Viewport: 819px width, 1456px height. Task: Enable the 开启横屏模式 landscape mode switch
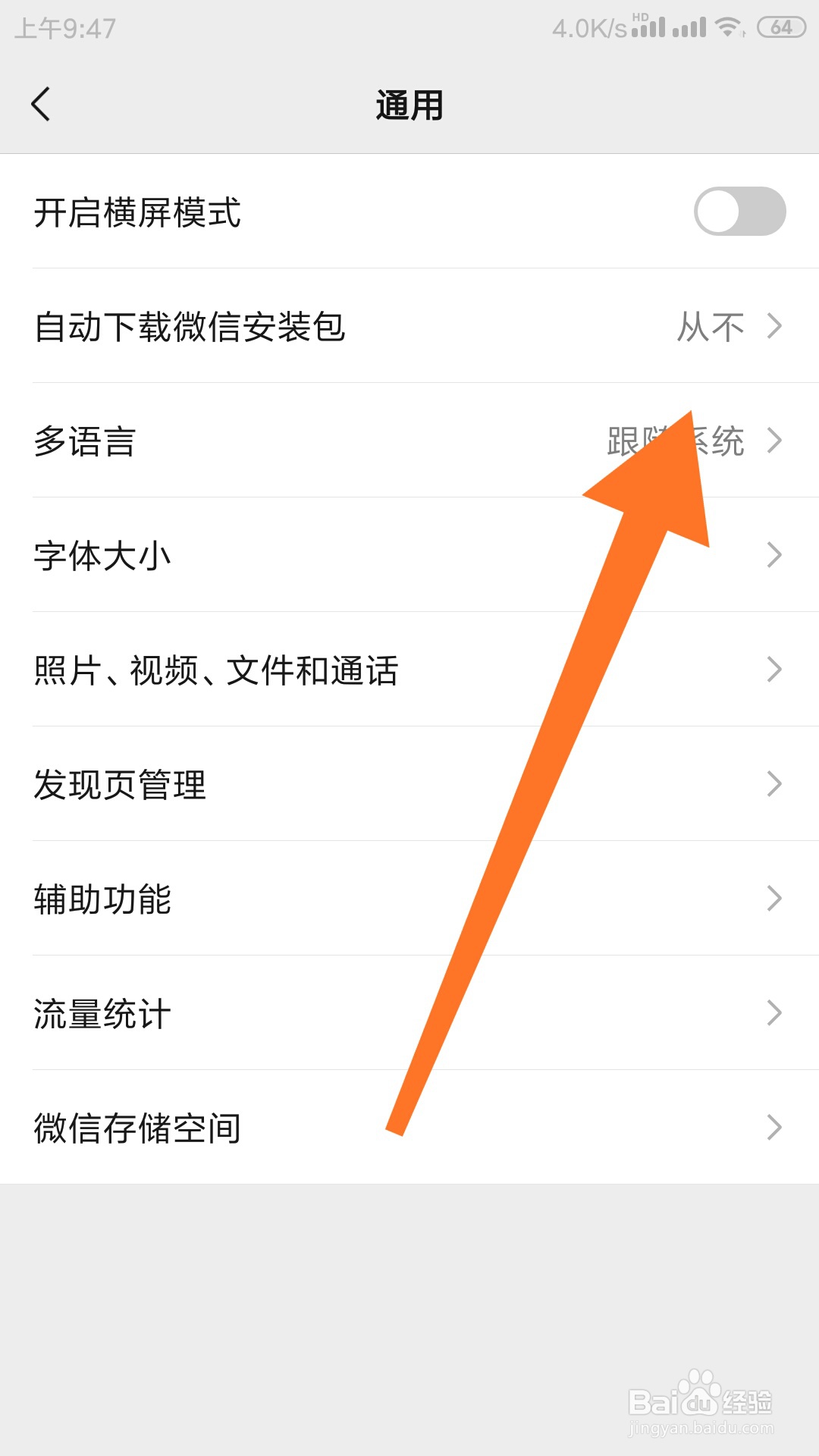click(739, 212)
